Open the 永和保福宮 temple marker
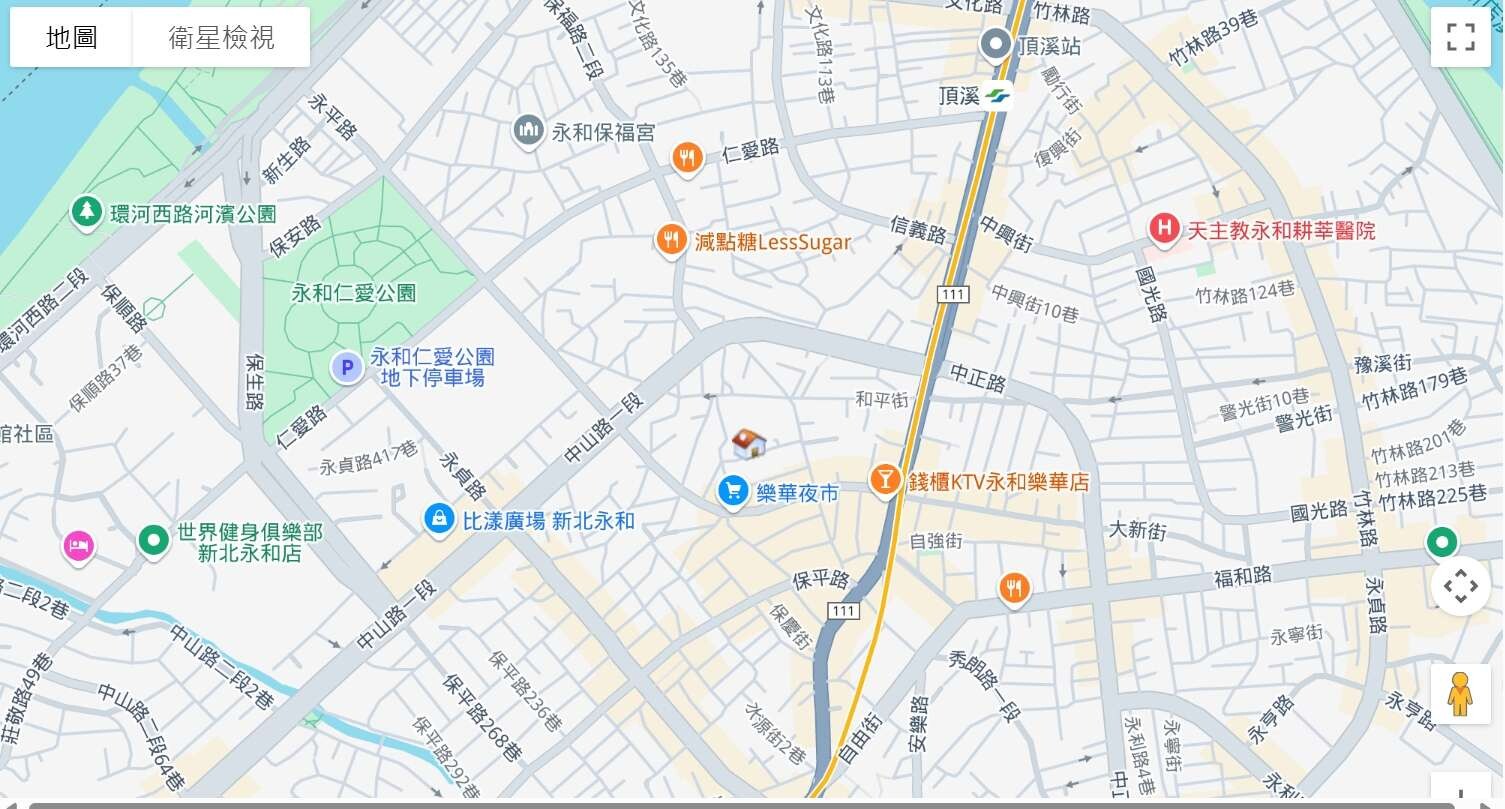Image resolution: width=1505 pixels, height=809 pixels. click(x=528, y=130)
